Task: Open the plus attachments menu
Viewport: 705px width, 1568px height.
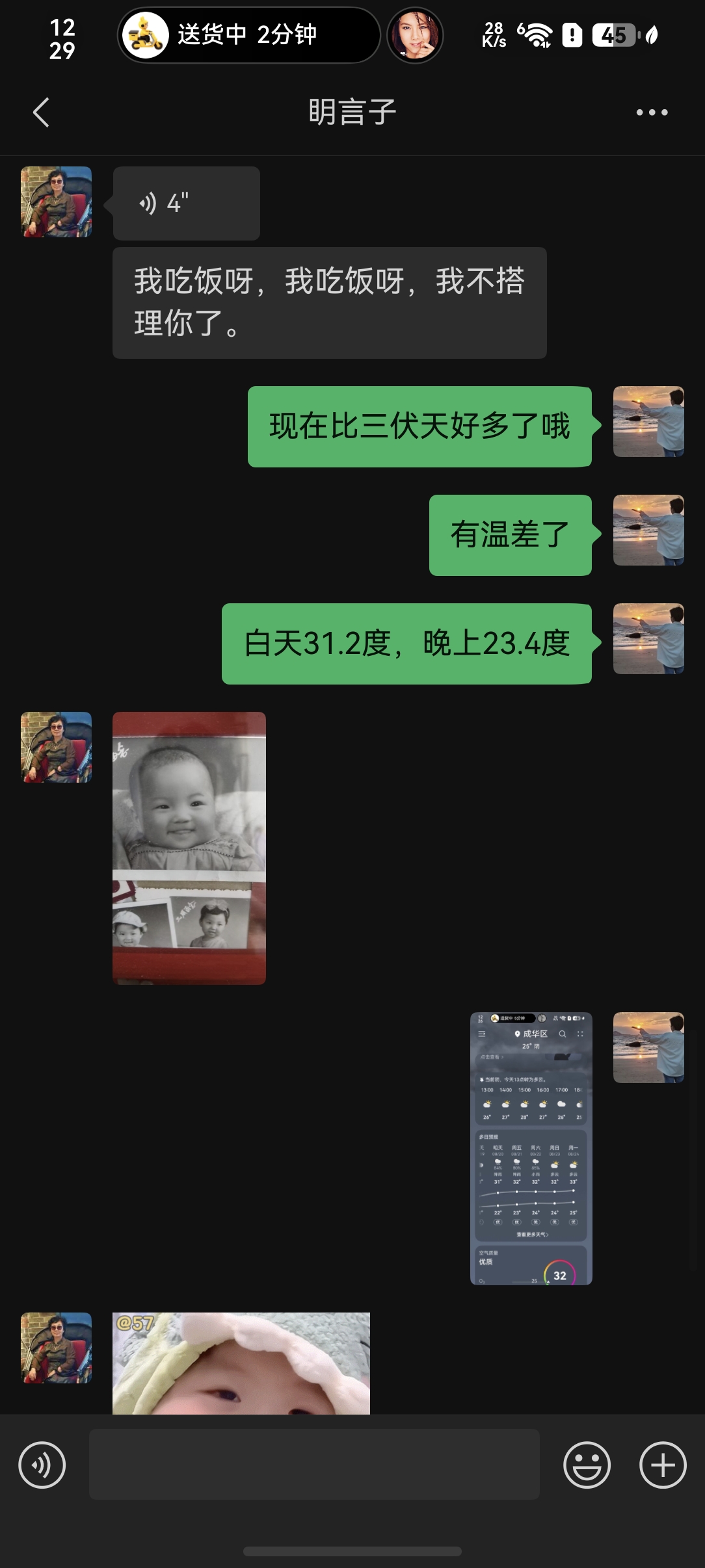Action: point(663,1465)
